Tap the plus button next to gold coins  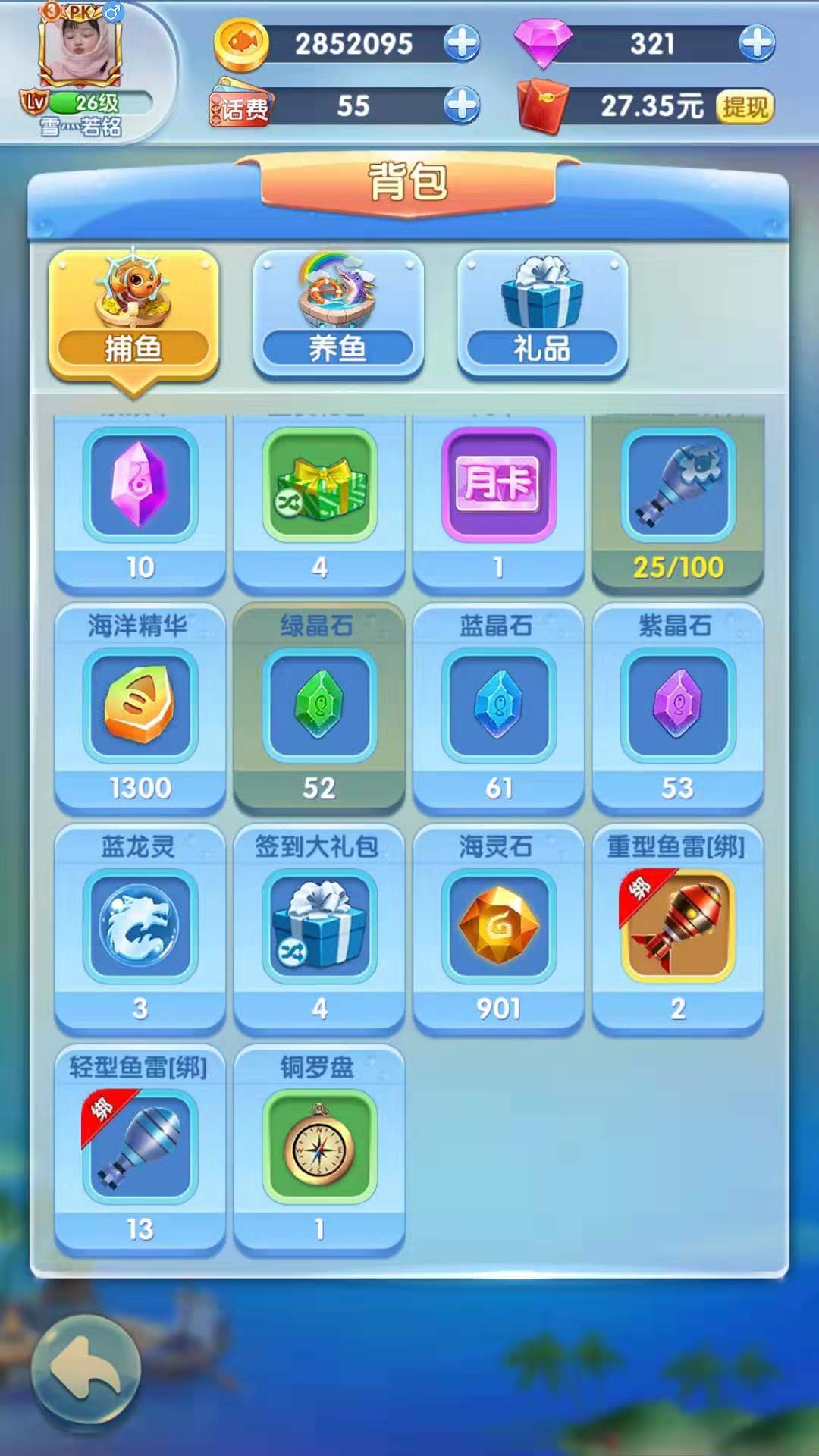462,43
